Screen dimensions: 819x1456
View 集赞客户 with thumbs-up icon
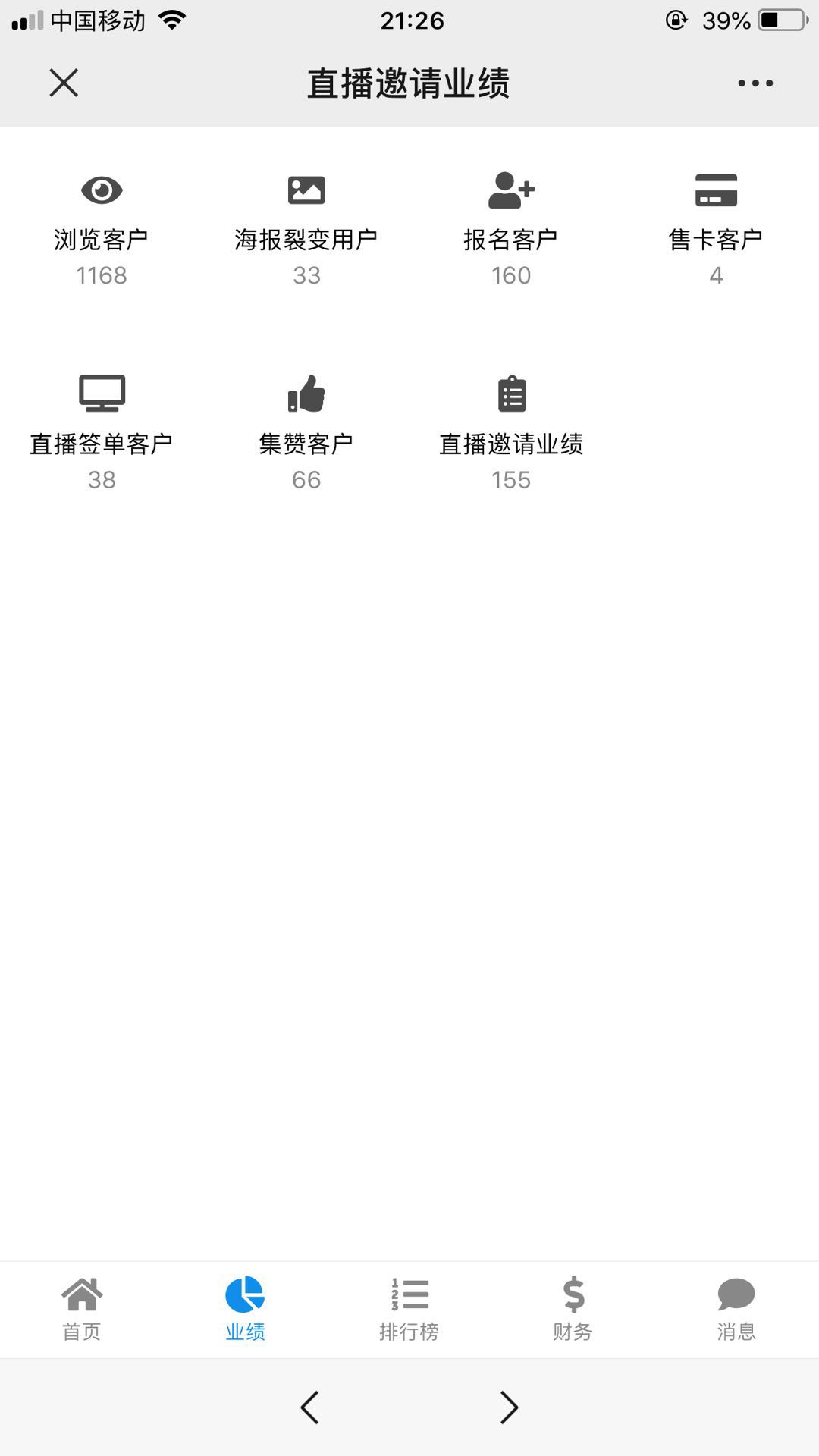[x=306, y=434]
